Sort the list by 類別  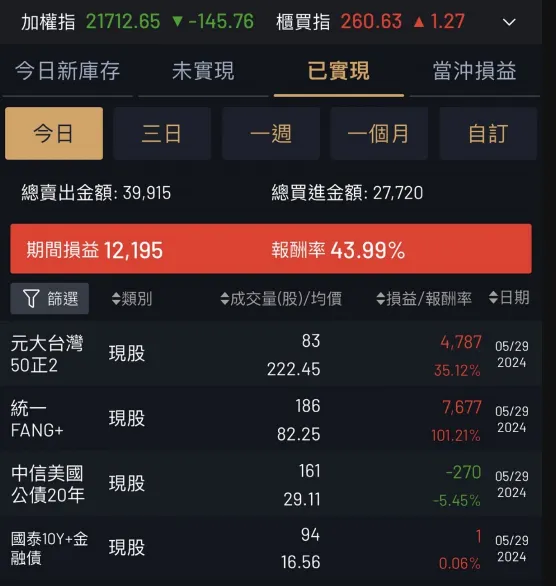(132, 299)
